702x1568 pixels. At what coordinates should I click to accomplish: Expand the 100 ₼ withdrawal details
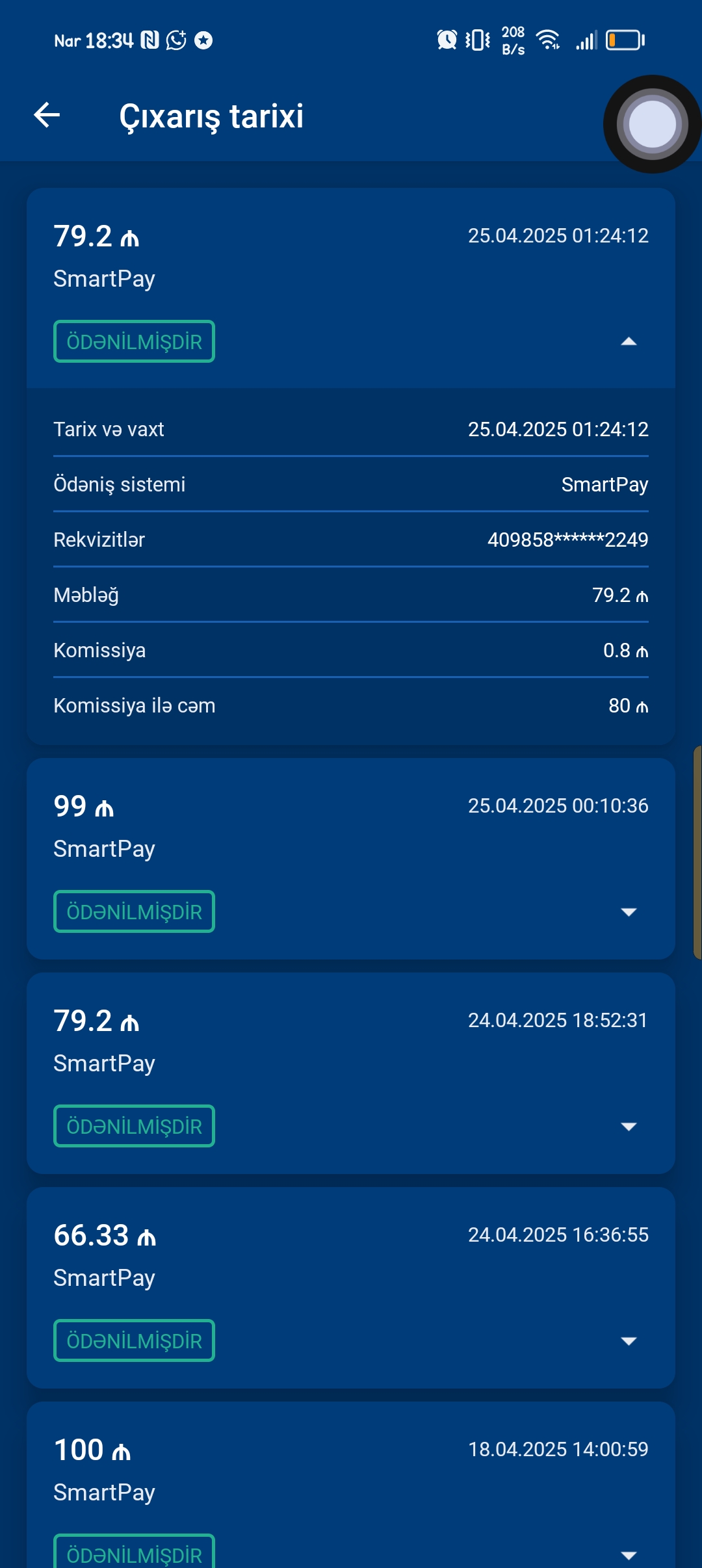click(x=629, y=1554)
